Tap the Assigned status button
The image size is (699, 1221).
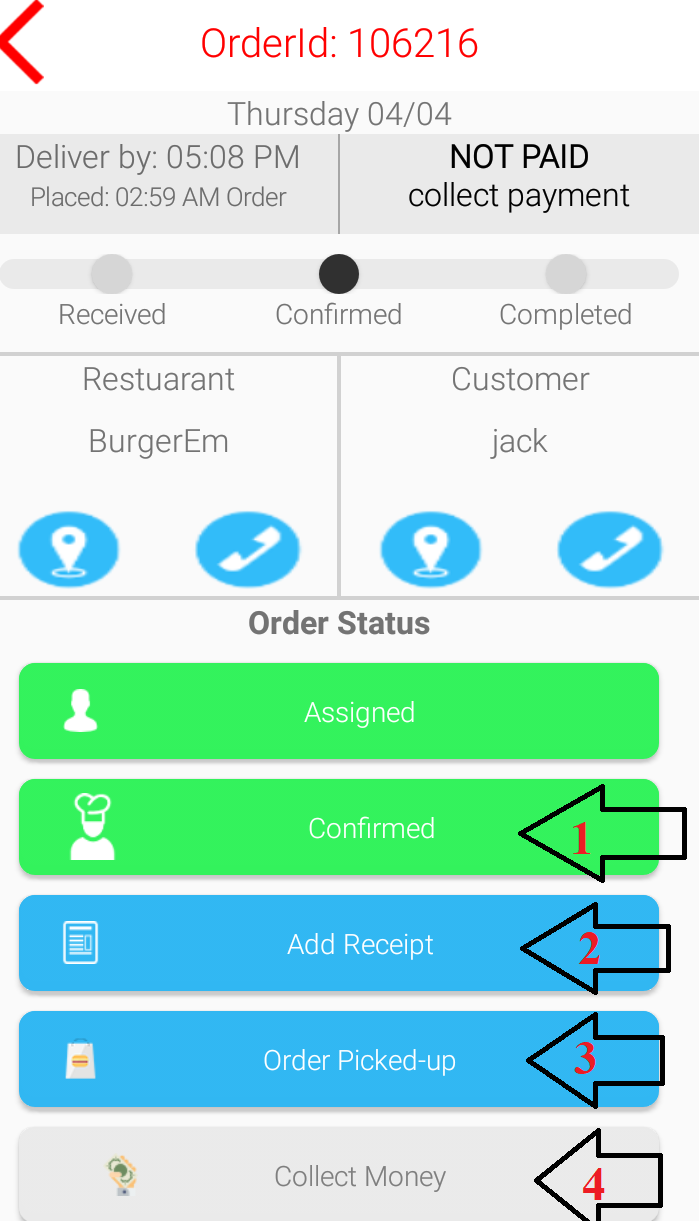click(338, 712)
